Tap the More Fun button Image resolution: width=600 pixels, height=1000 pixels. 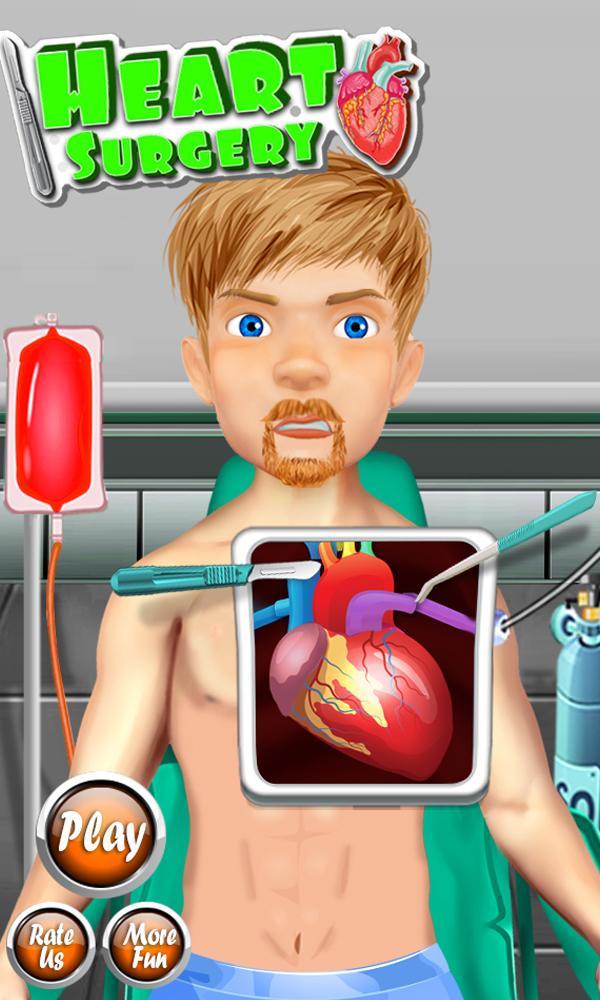[x=148, y=946]
